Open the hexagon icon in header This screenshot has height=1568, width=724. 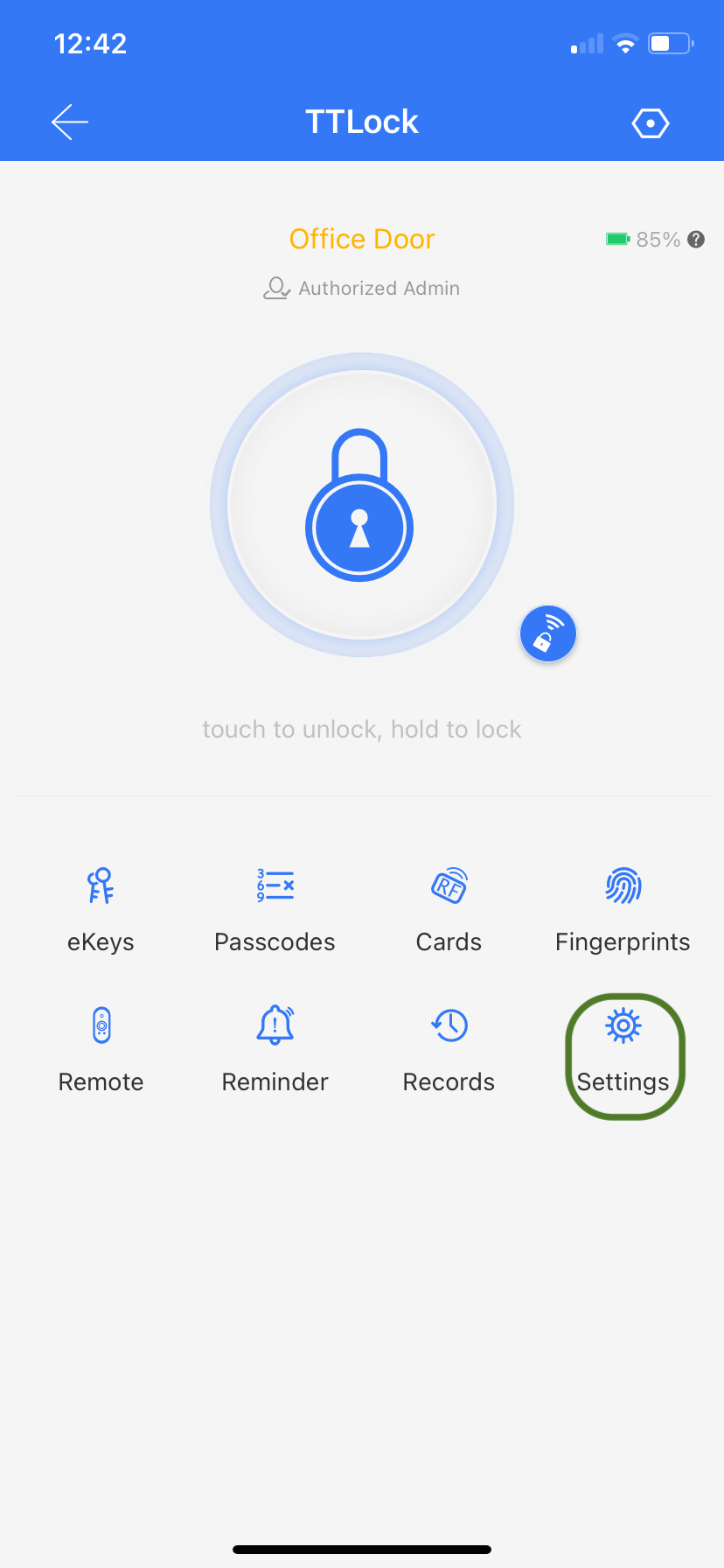[651, 123]
